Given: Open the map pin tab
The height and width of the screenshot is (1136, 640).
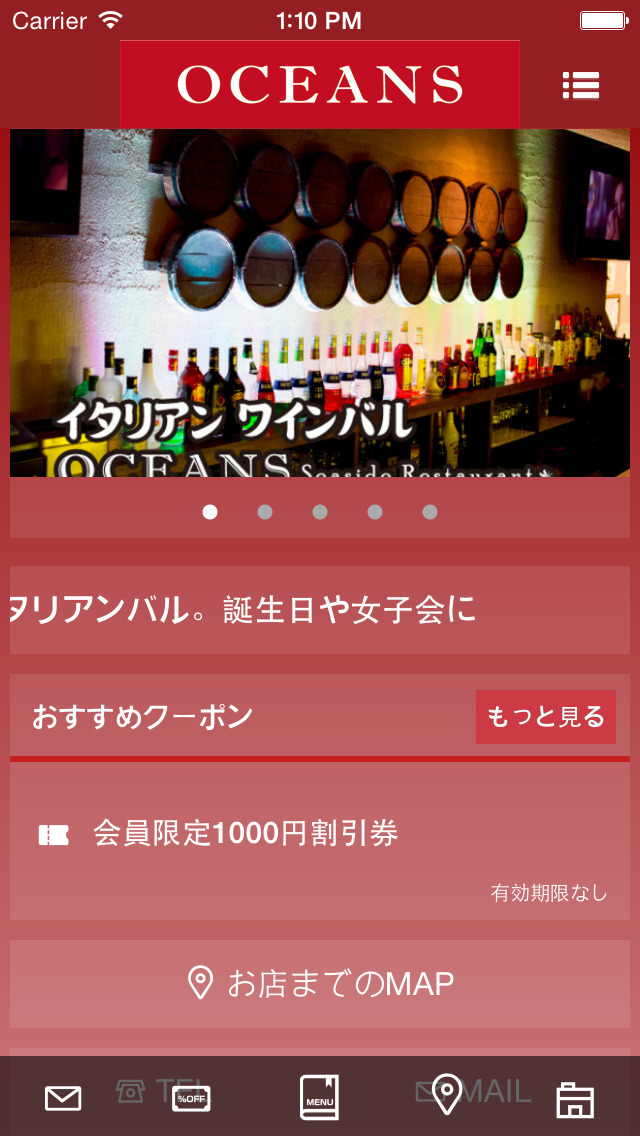Looking at the screenshot, I should (x=446, y=1096).
